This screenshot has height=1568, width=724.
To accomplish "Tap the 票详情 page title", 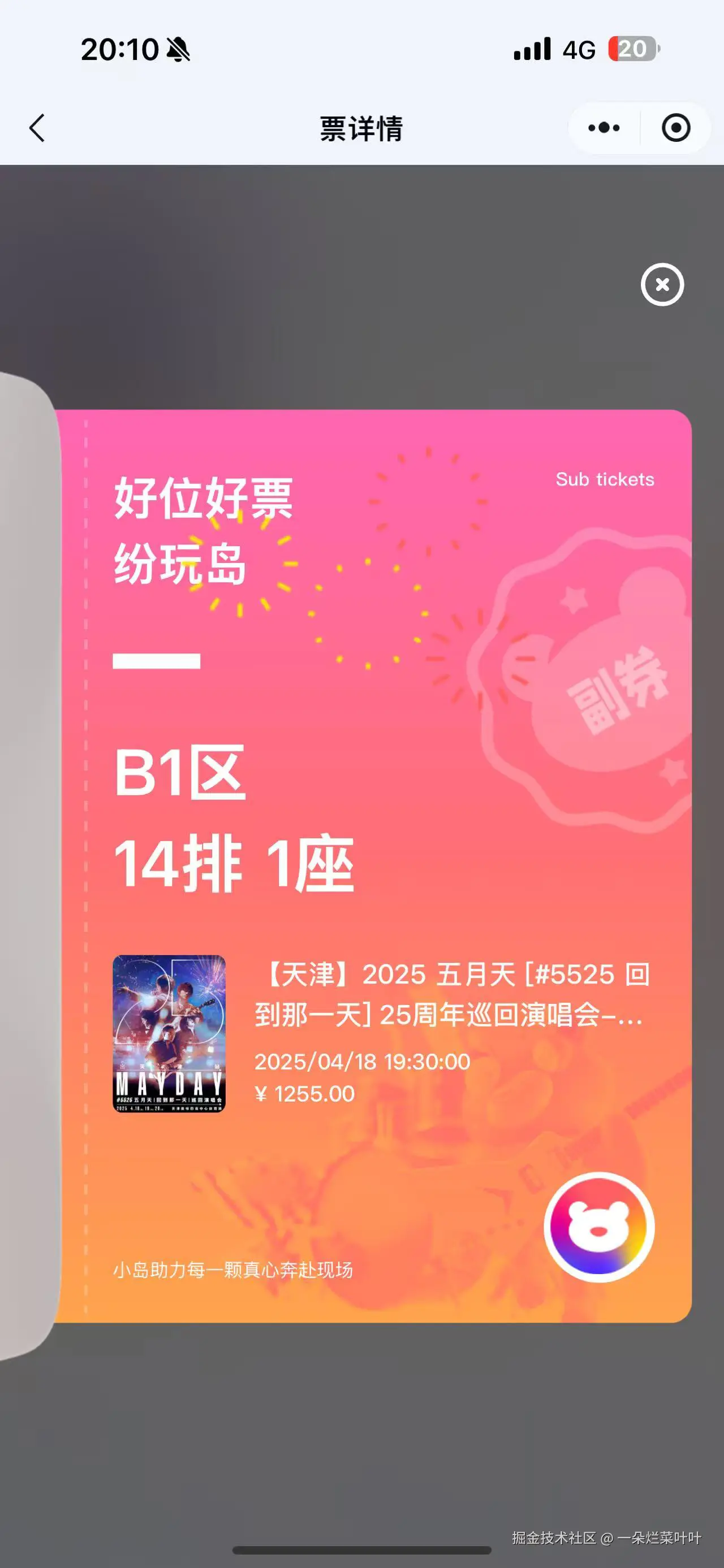I will coord(361,126).
